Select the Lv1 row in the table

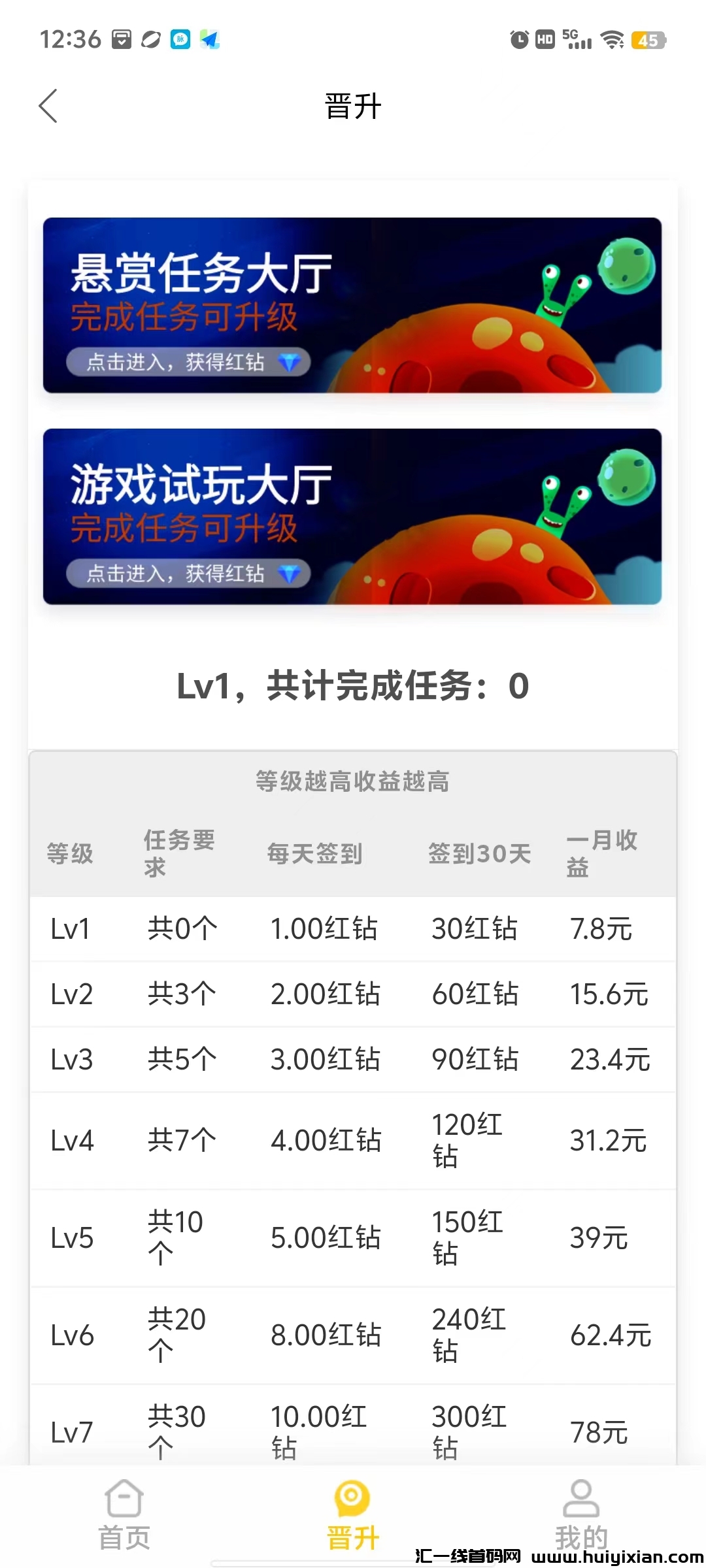click(352, 928)
